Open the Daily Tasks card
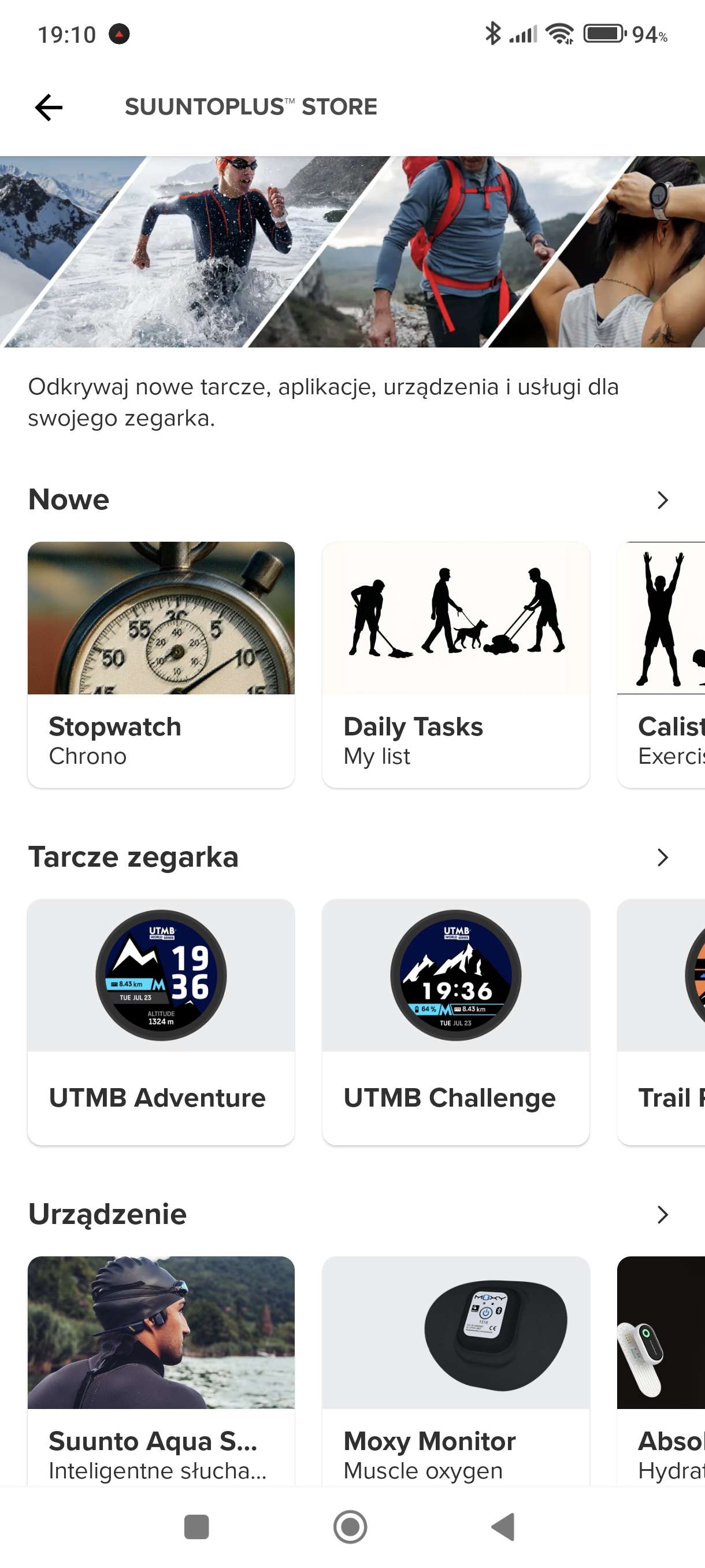The width and height of the screenshot is (705, 1568). (x=455, y=664)
